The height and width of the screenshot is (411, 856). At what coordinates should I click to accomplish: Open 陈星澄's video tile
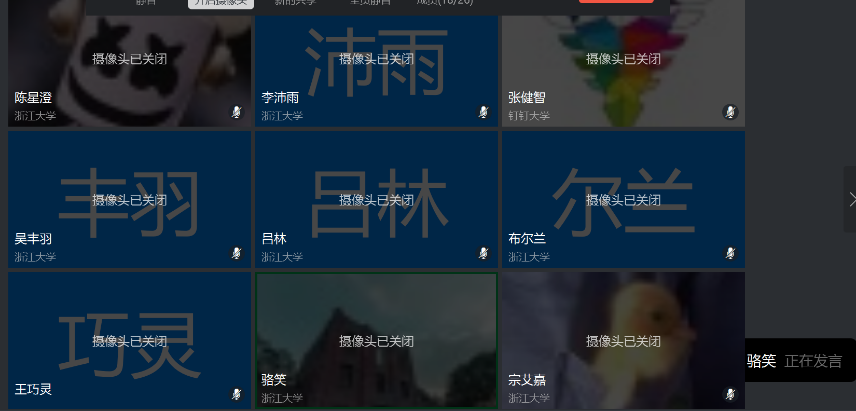[x=129, y=62]
